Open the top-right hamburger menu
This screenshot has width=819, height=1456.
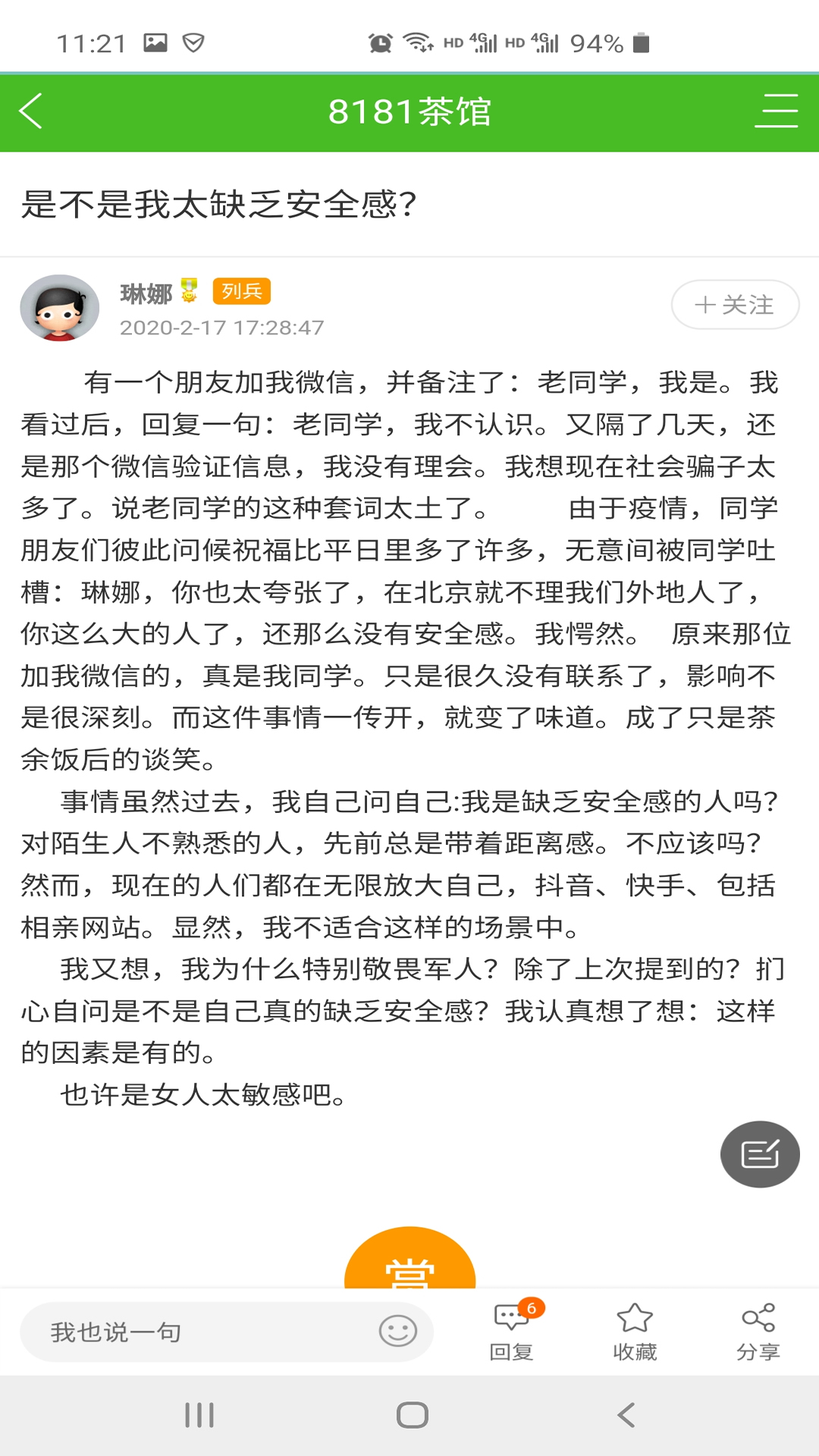pos(776,112)
